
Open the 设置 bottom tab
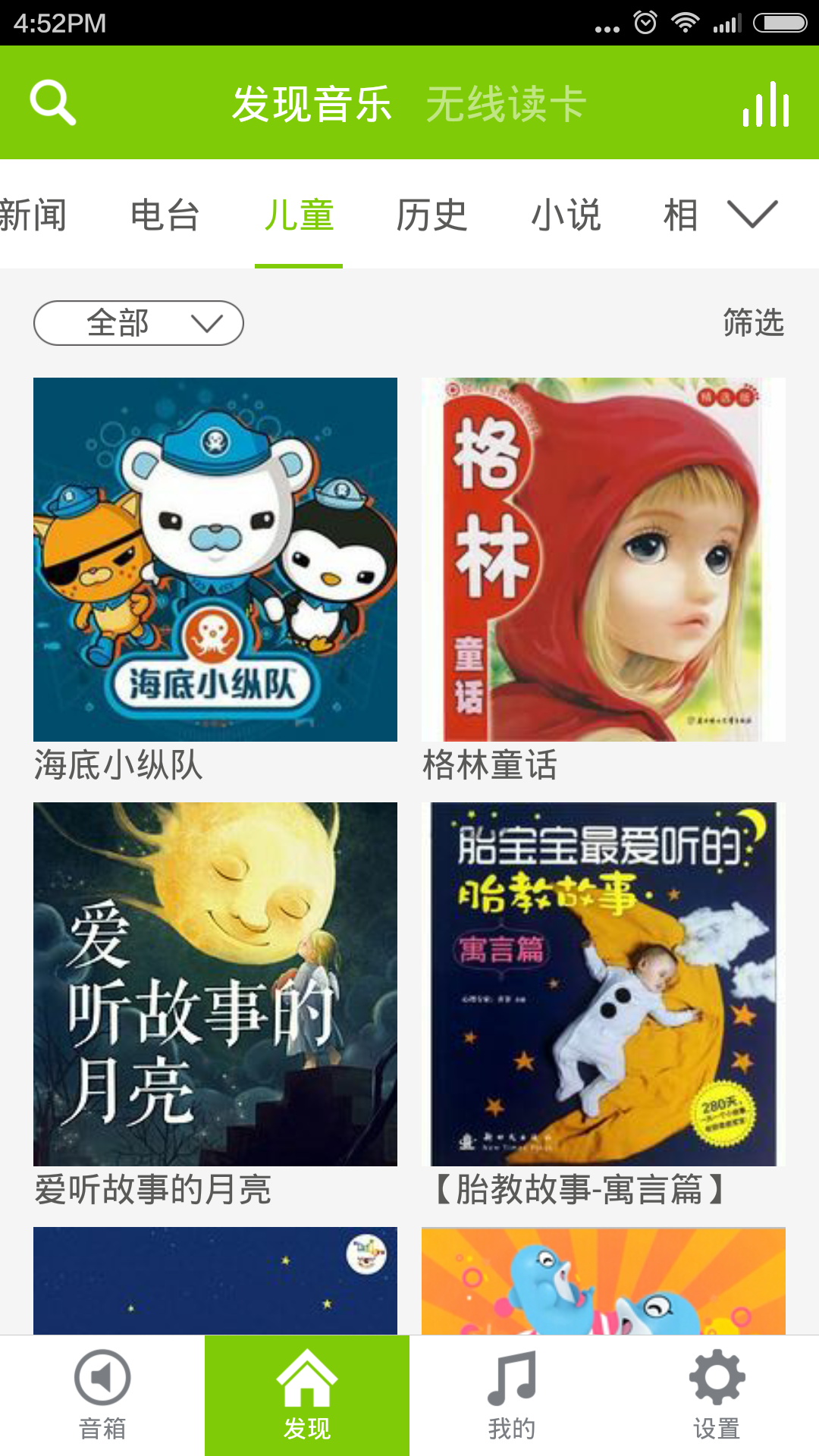717,1395
